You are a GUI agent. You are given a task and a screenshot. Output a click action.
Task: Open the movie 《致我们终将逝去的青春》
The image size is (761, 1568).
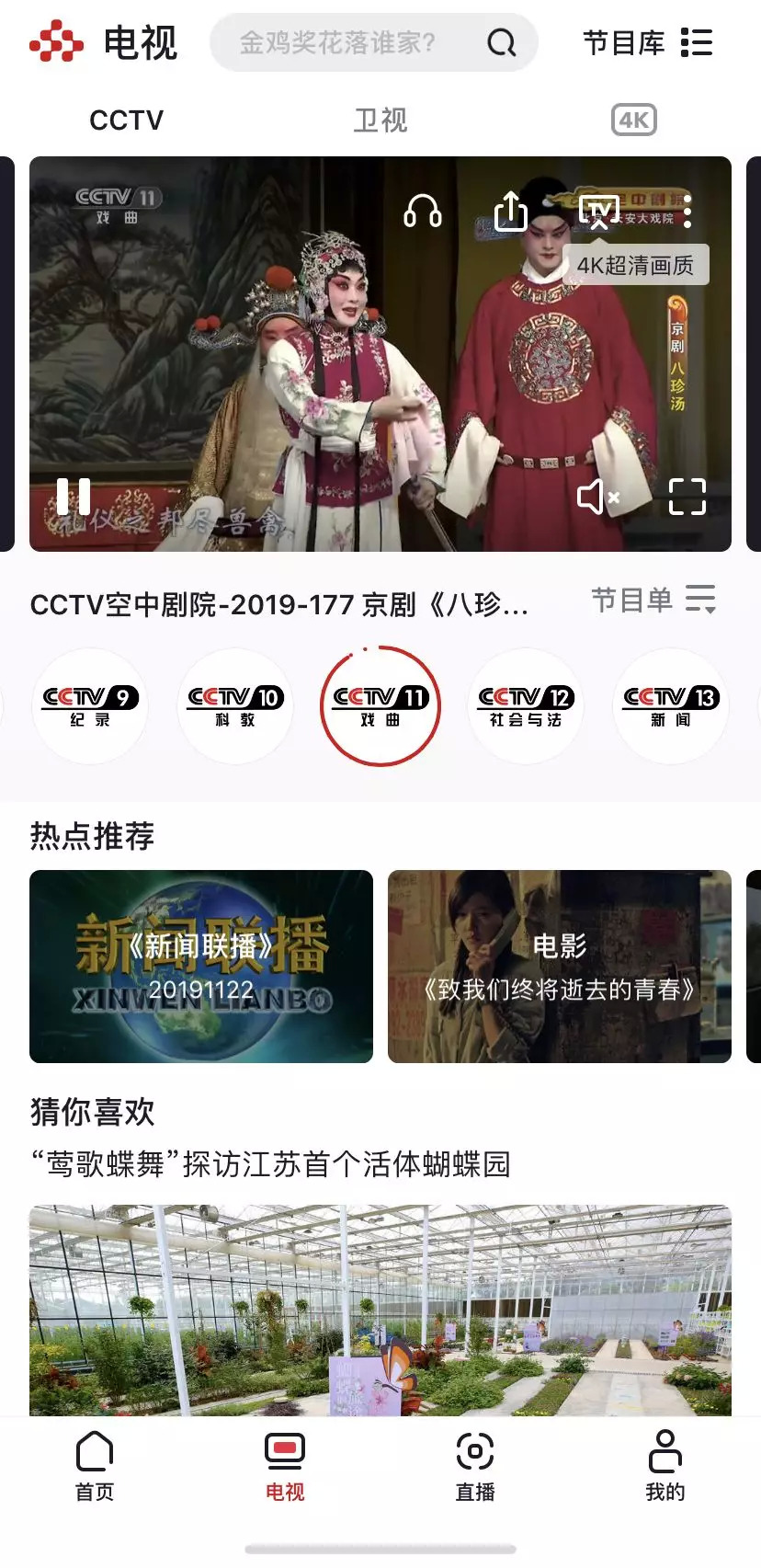coord(559,967)
